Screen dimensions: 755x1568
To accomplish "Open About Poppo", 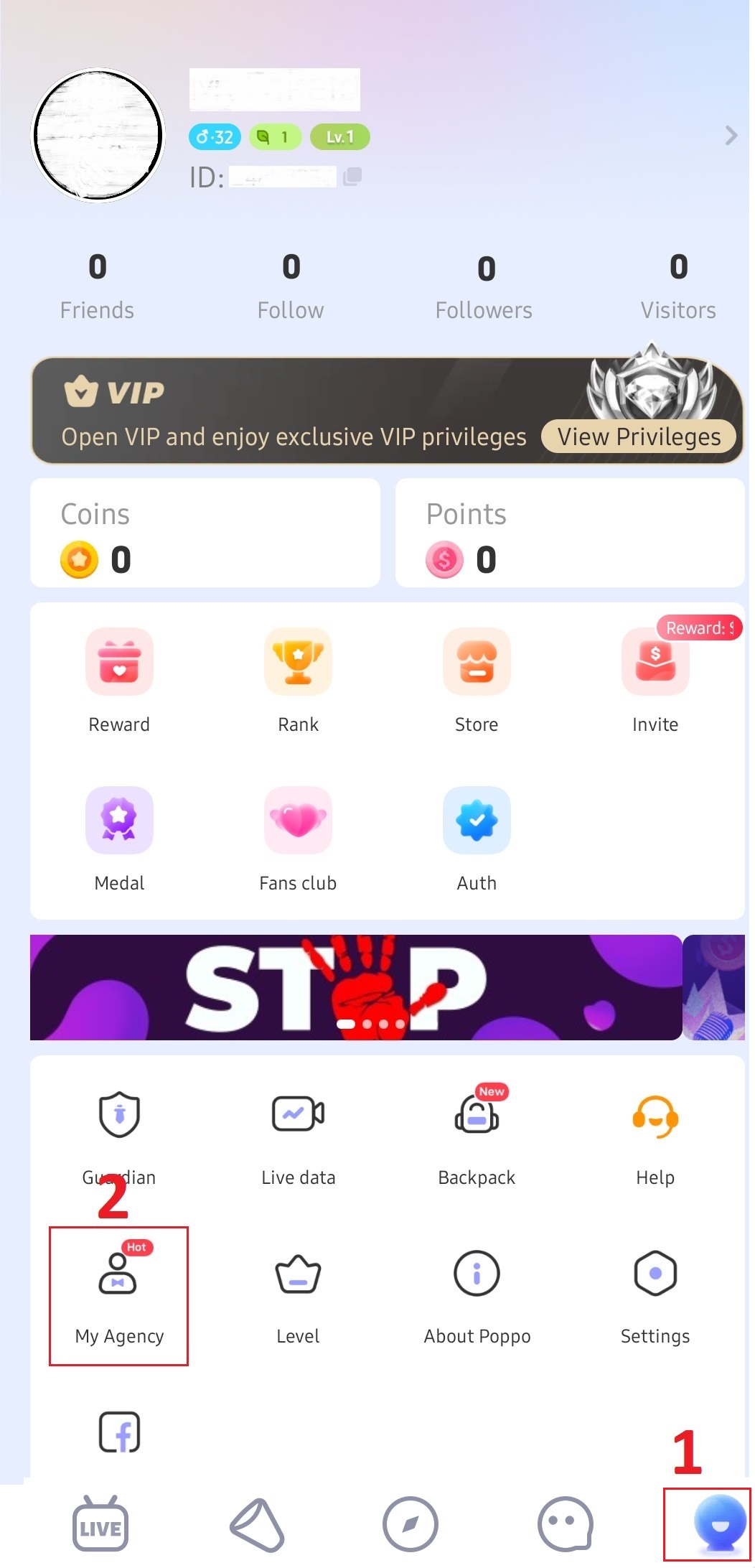I will pos(477,1297).
